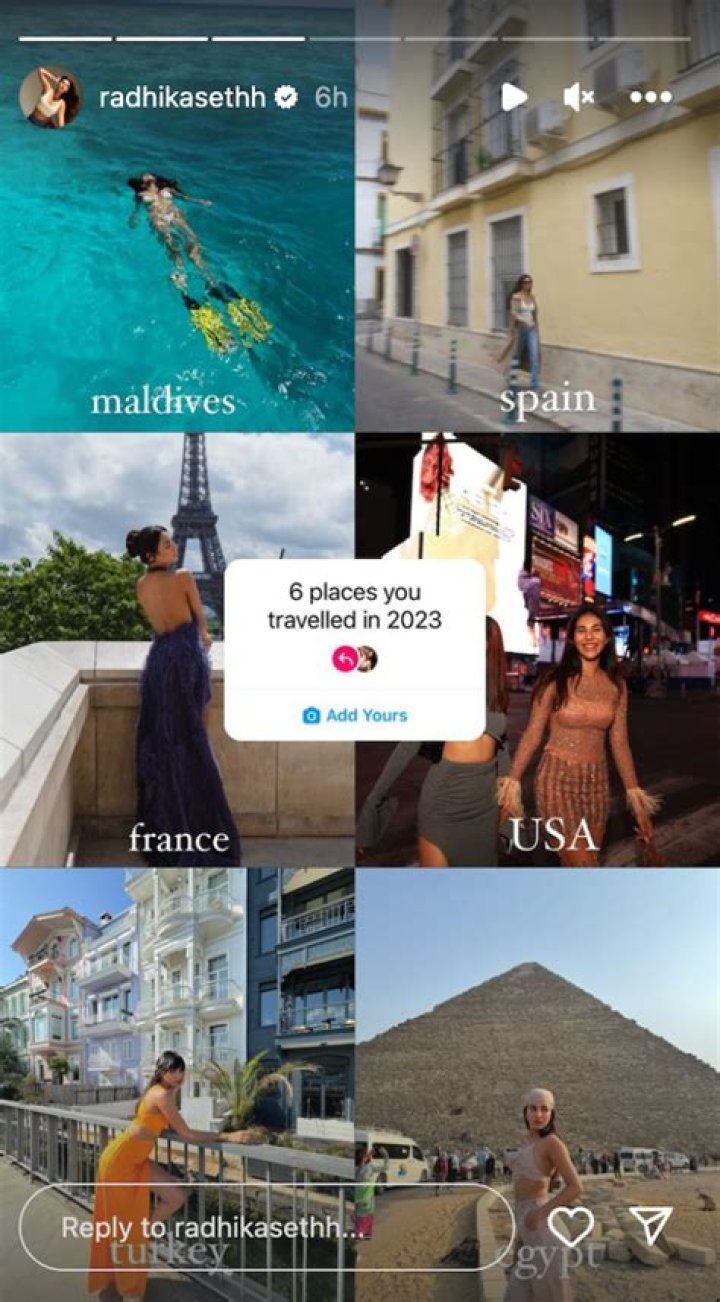Share the story via paper plane icon
Viewport: 720px width, 1302px height.
point(651,1226)
